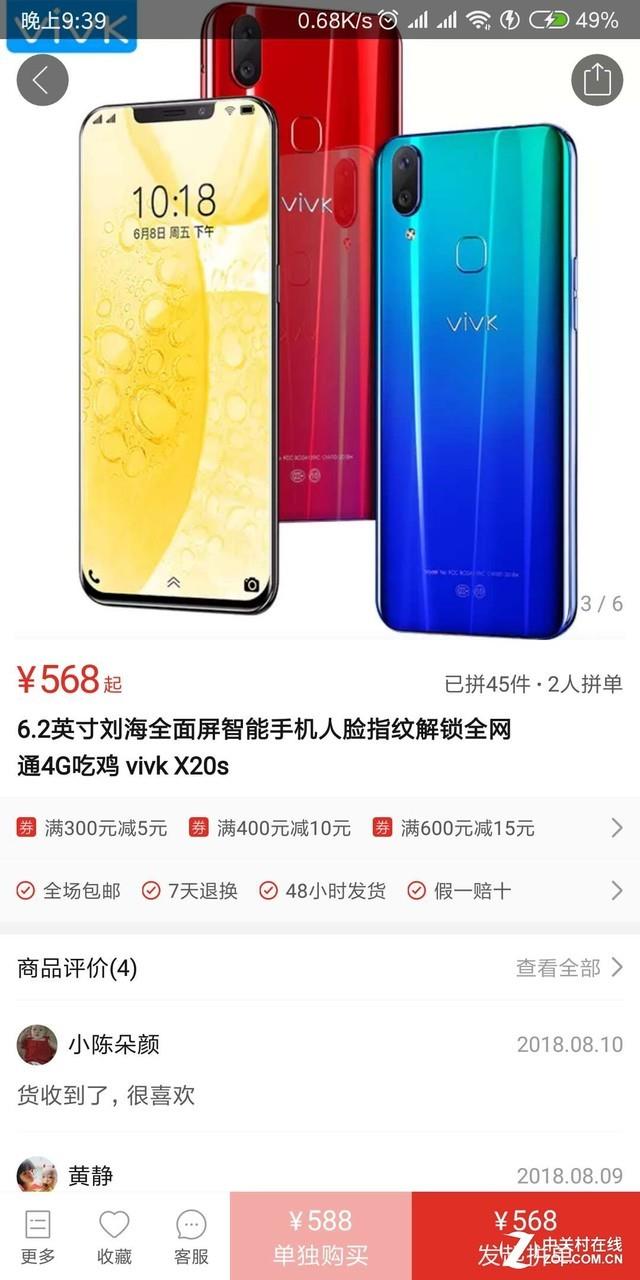
Task: Start a group buy for ¥568
Action: tap(525, 1236)
